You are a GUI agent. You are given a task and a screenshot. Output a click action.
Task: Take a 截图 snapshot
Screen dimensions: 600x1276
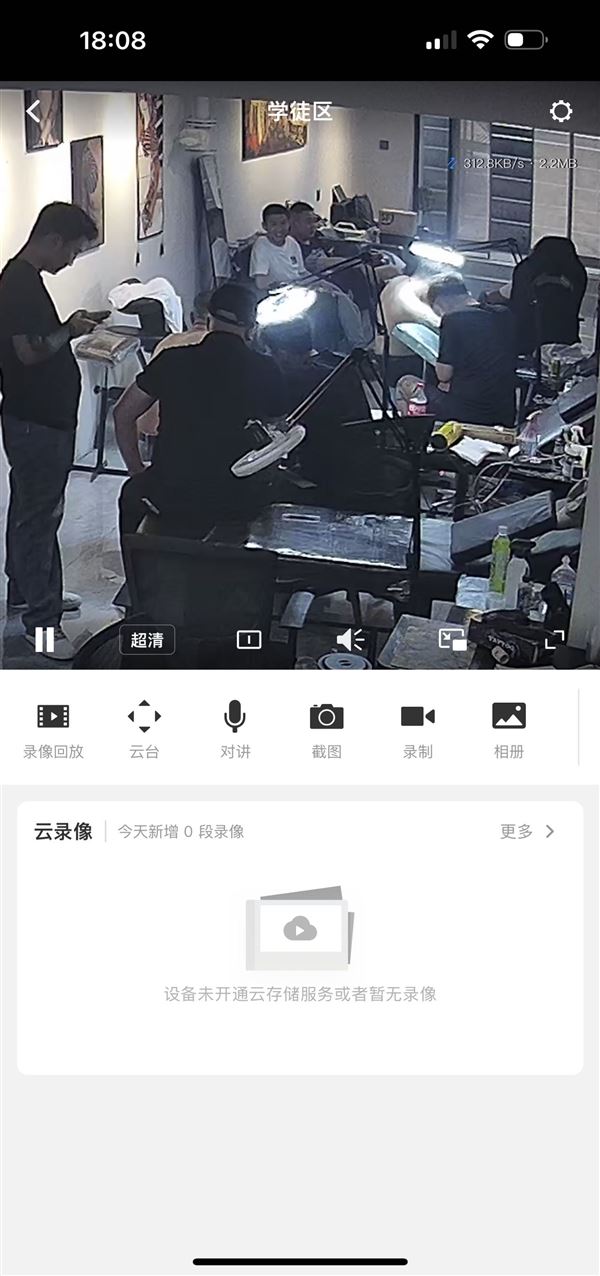326,730
